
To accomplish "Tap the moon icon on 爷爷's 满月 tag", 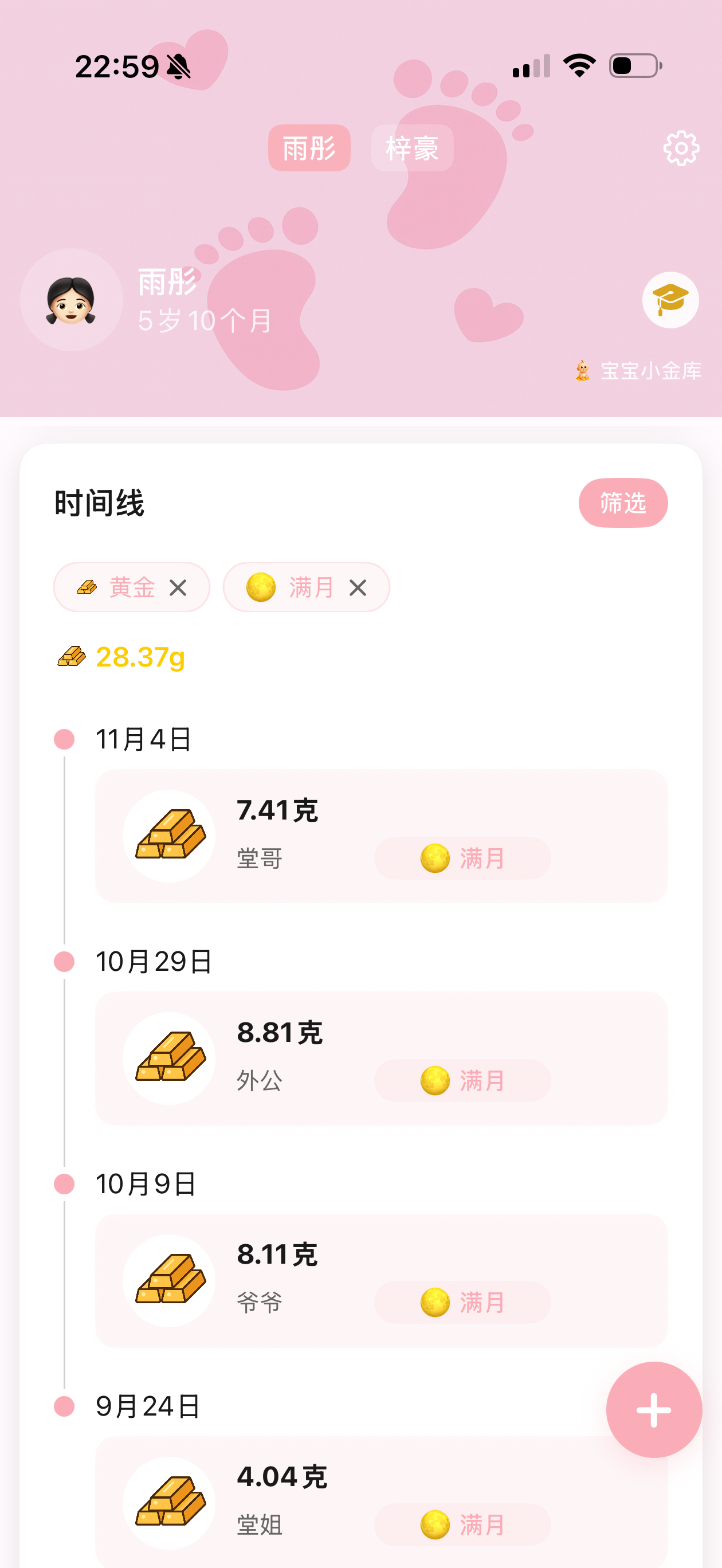I will 436,1303.
